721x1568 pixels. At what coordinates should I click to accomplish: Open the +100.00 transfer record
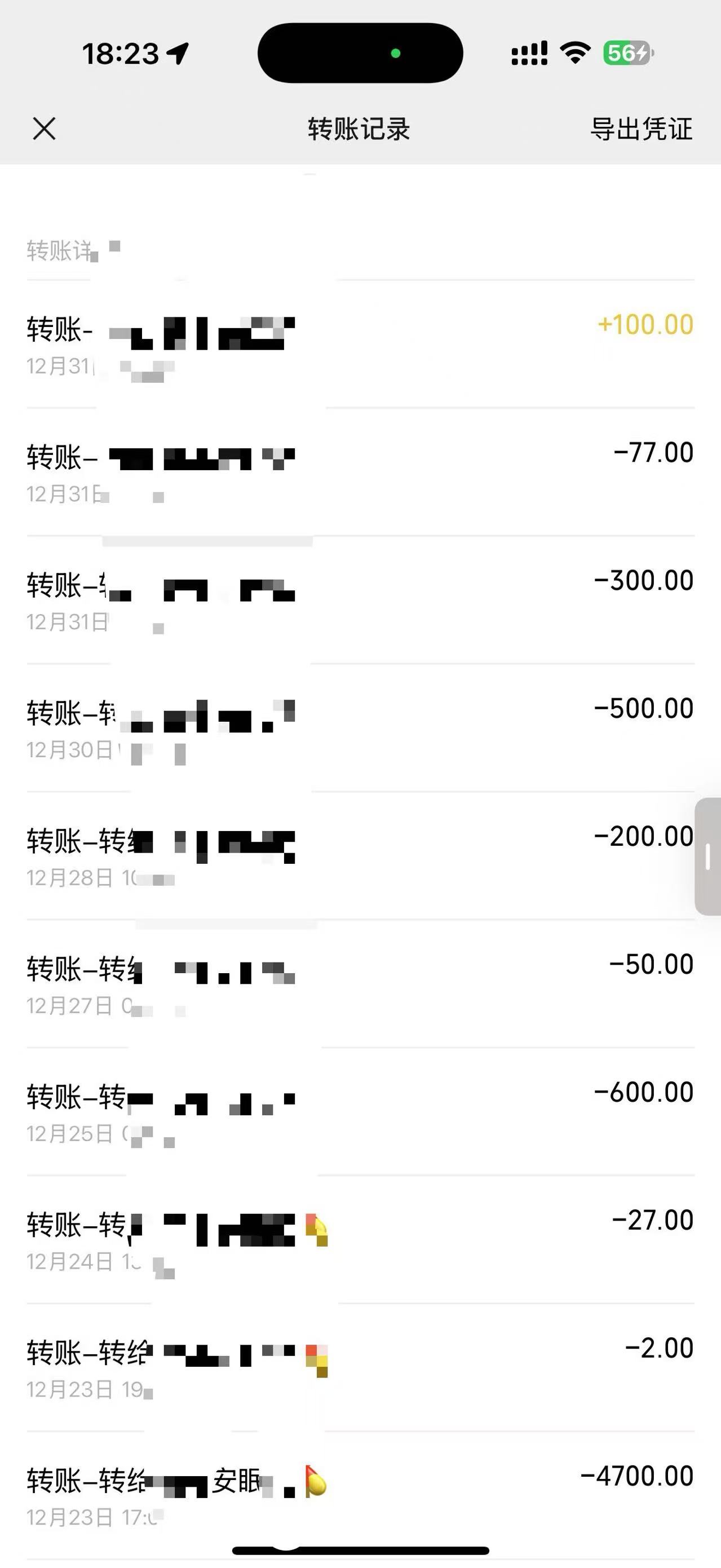coord(360,344)
